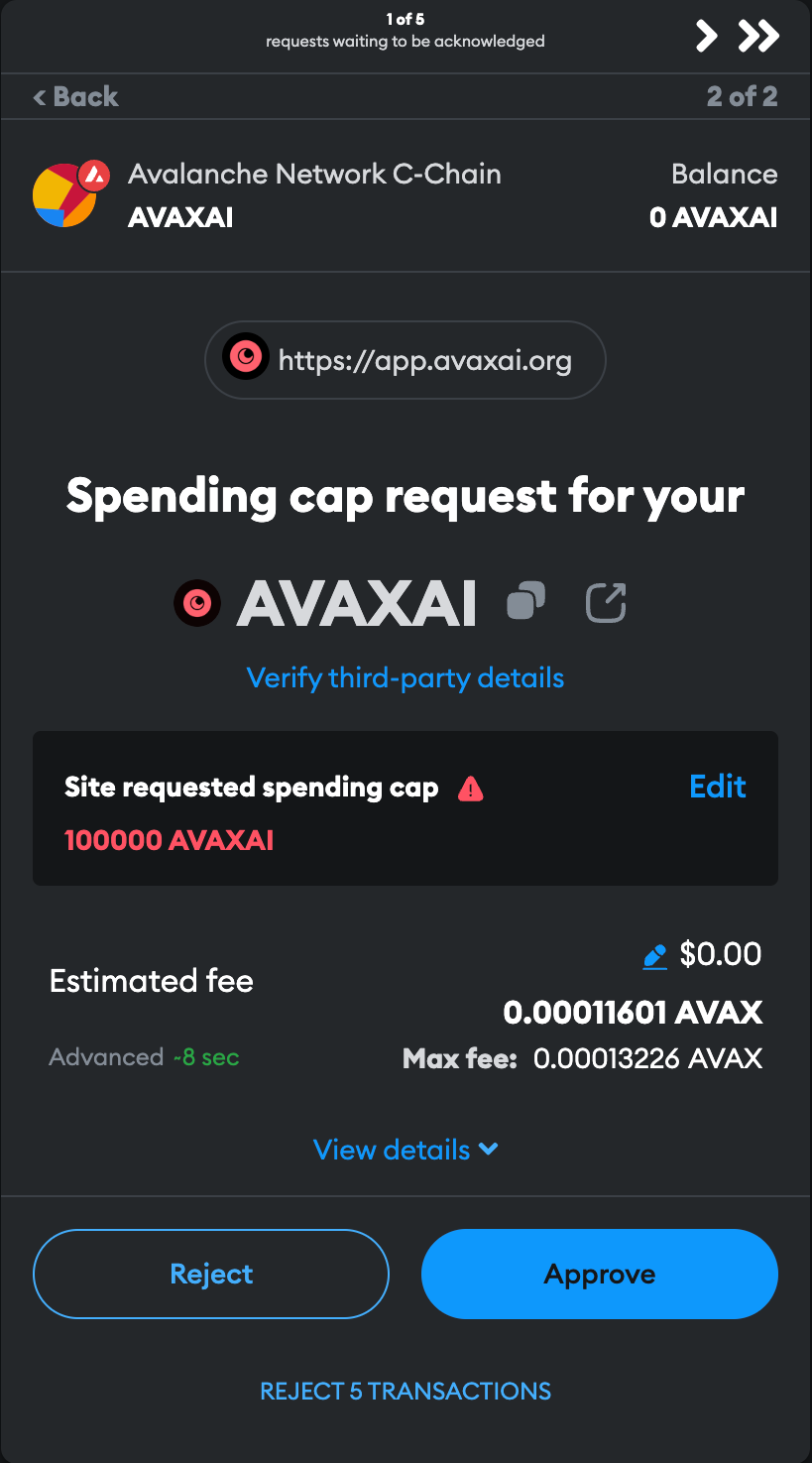Edit the estimated gas fee
Viewport: 812px width, 1463px height.
coord(655,956)
